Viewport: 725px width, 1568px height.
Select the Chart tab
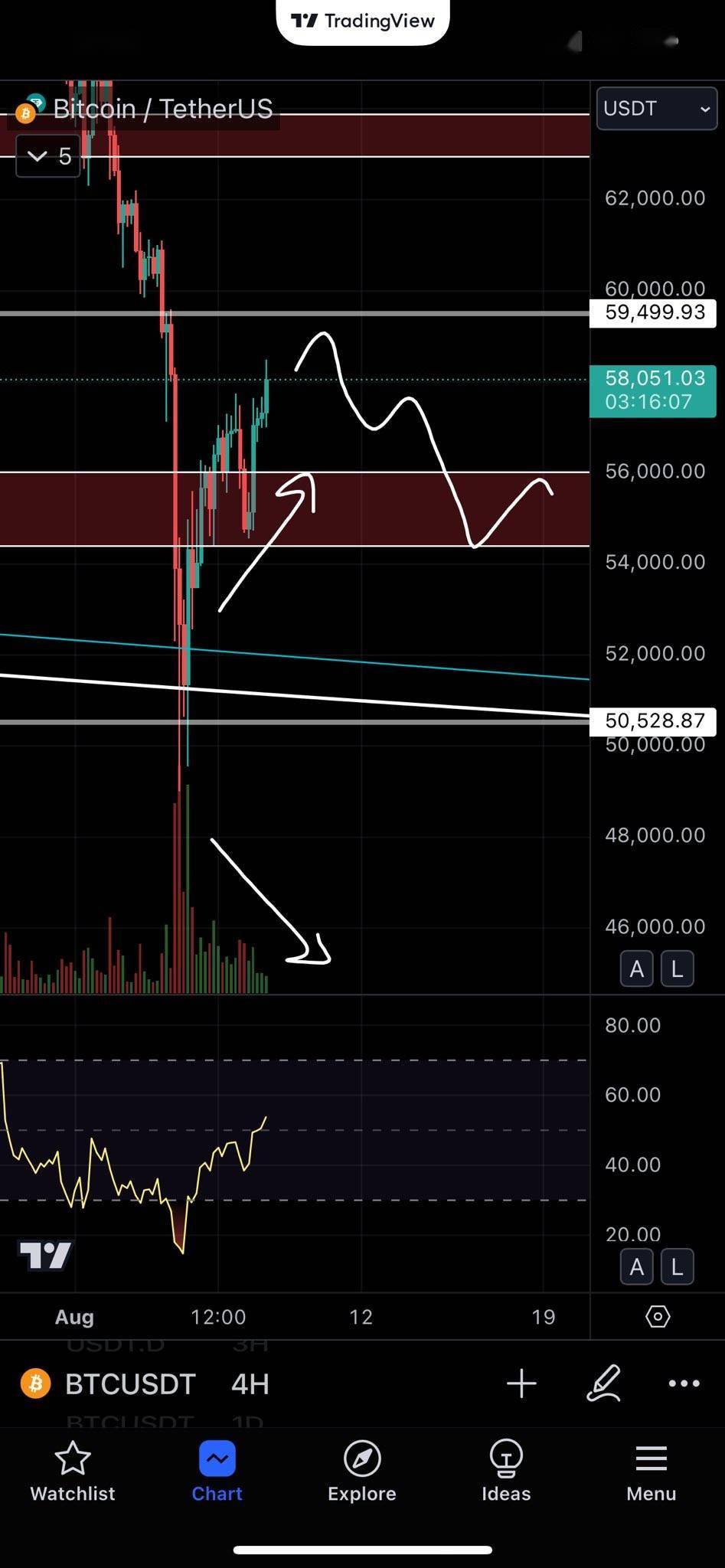[x=217, y=1472]
